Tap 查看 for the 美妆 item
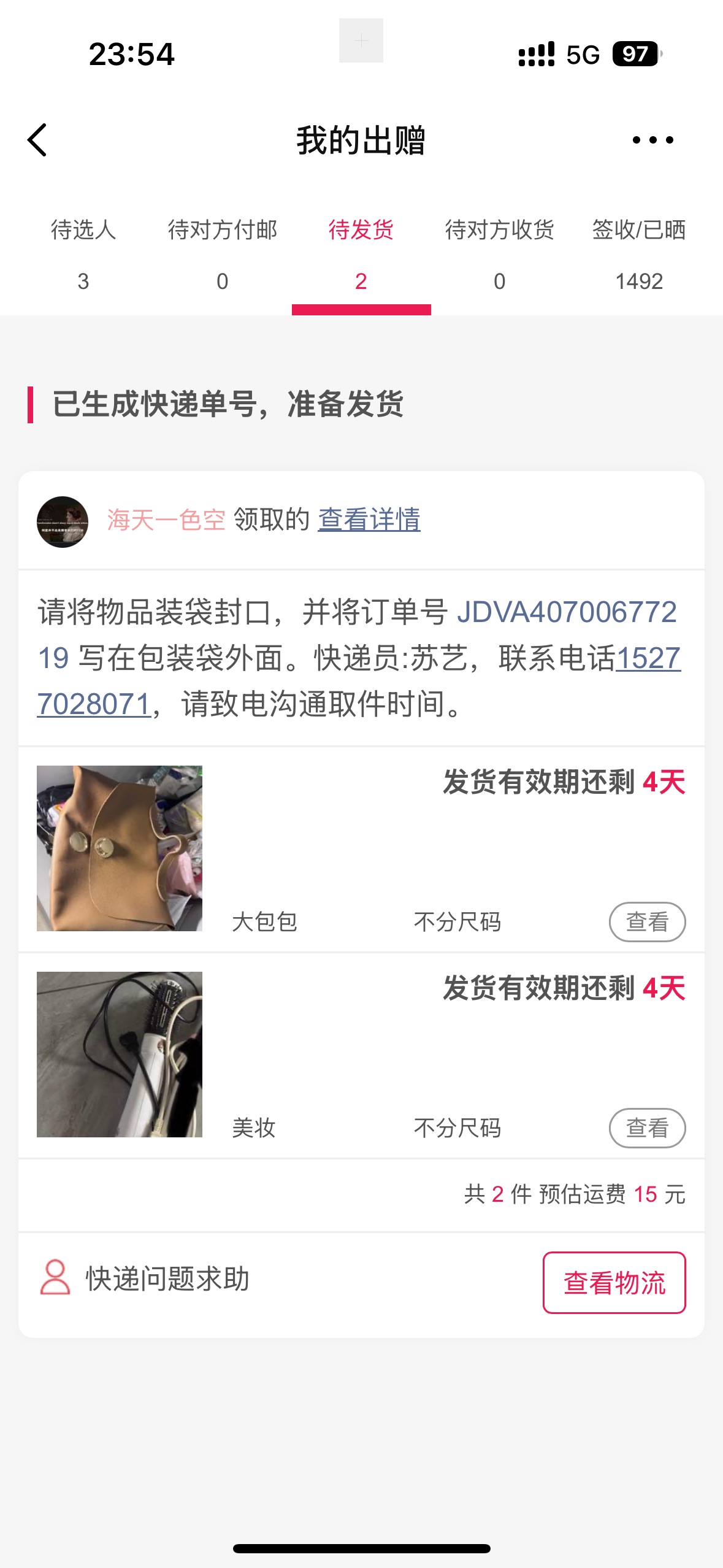Screen dimensions: 723x1568 (647, 1128)
